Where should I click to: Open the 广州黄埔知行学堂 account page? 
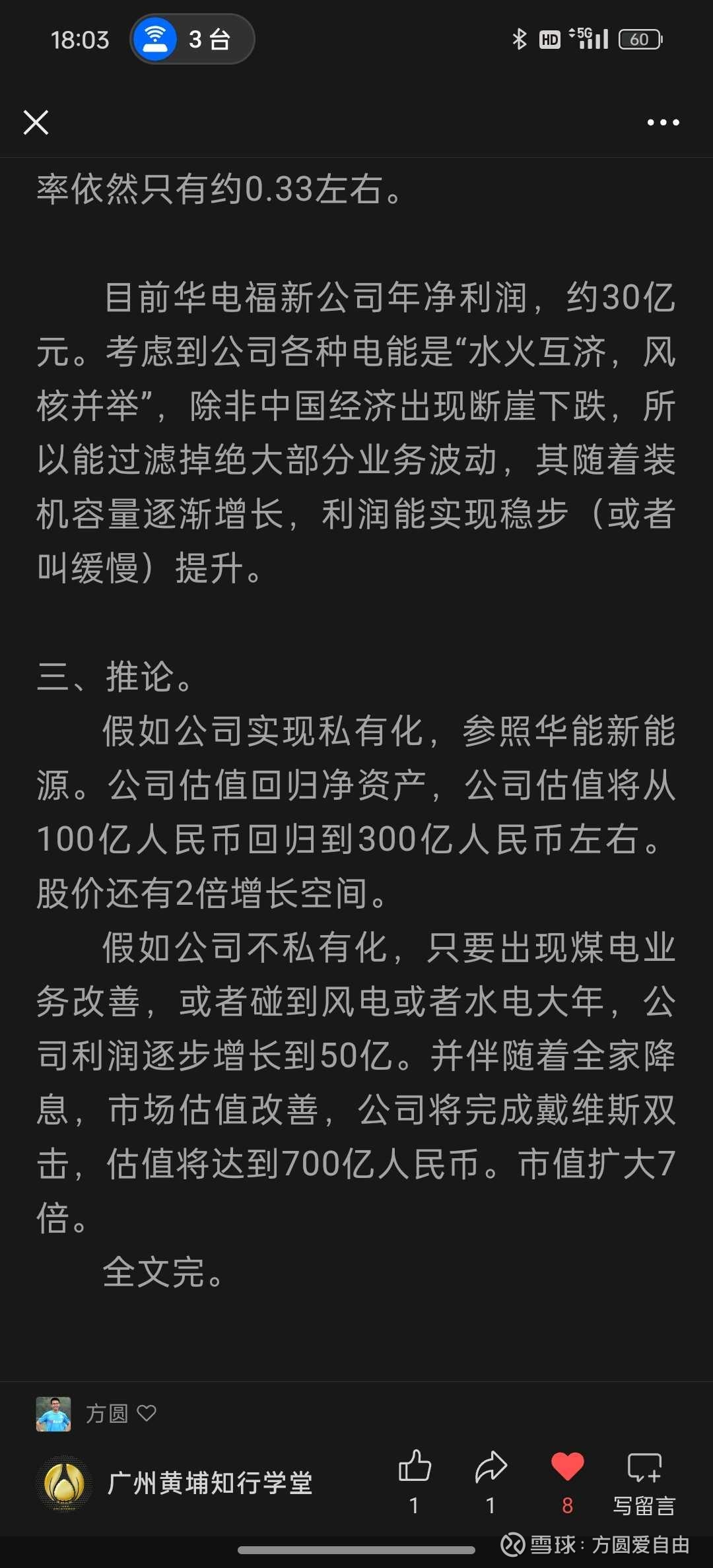point(210,1484)
